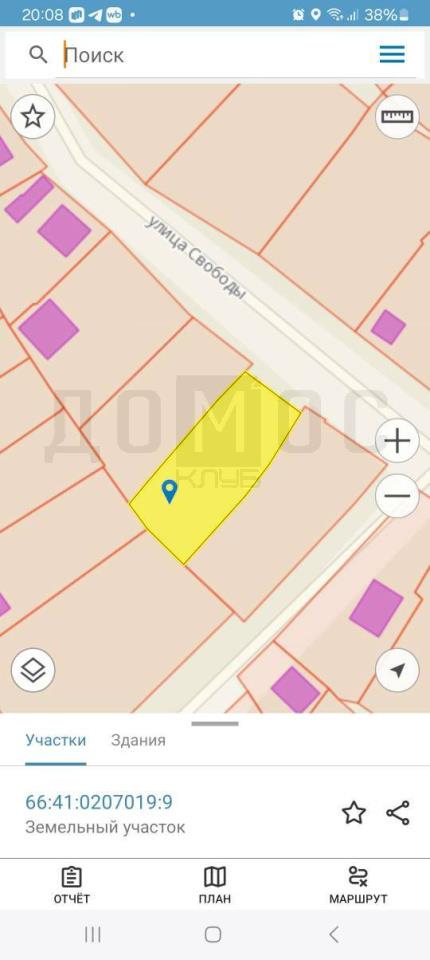The image size is (430, 960).
Task: Build a Маршрут to the parcel
Action: pos(358,885)
